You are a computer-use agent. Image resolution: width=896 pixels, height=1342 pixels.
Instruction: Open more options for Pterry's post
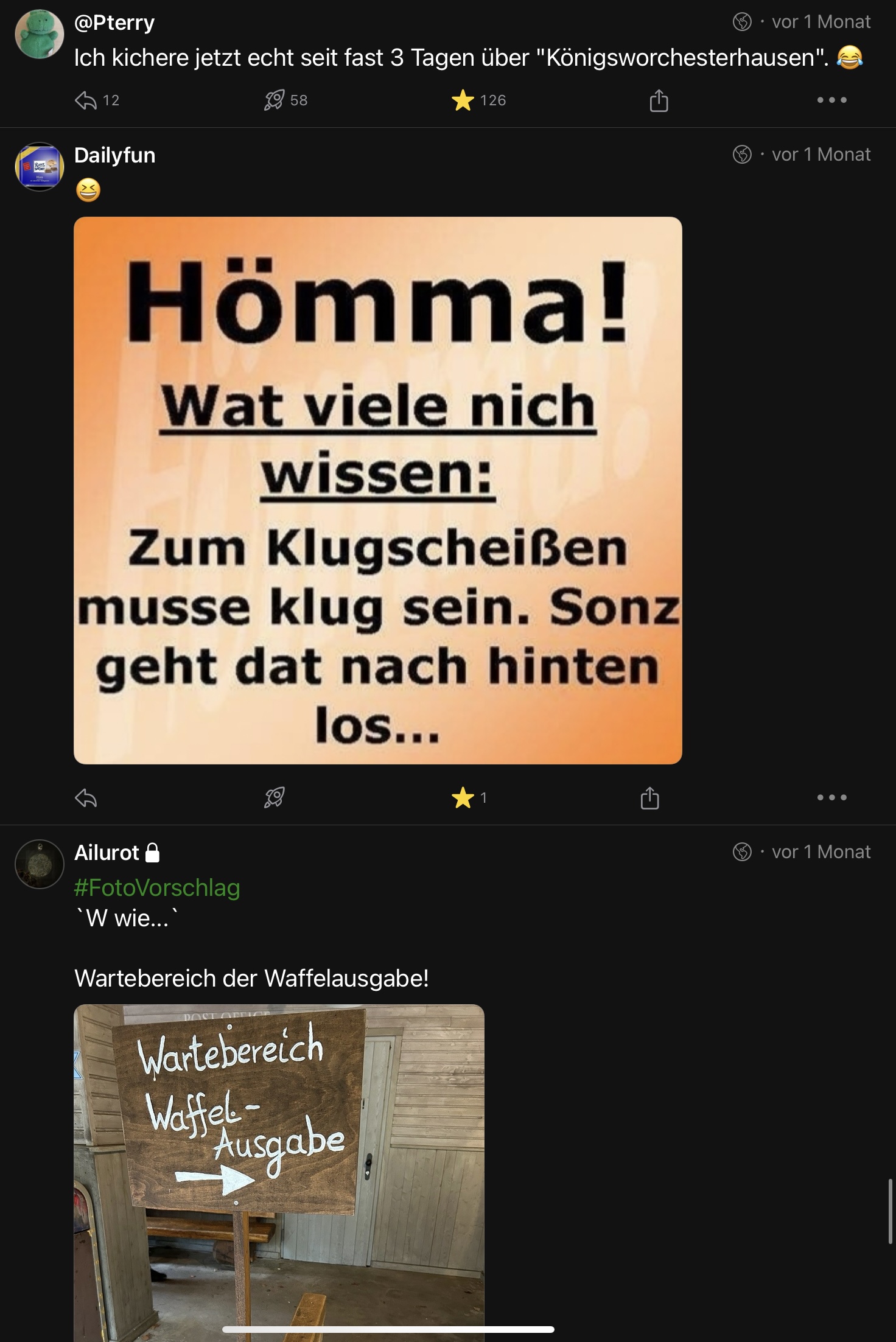click(831, 100)
